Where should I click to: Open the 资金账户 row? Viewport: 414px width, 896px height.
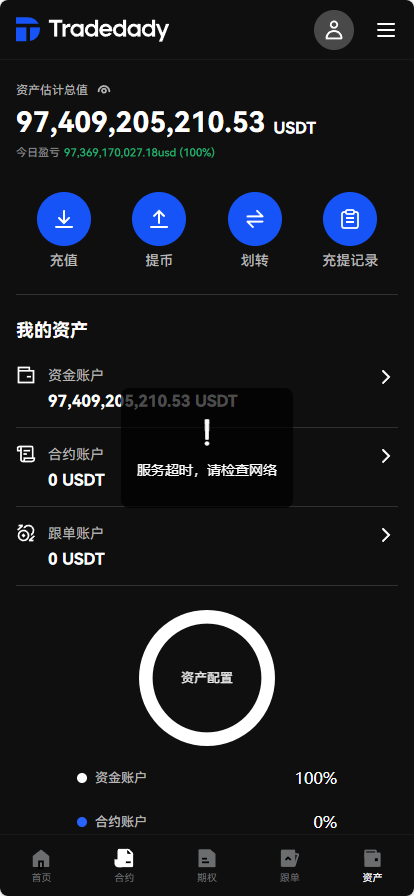pos(207,388)
